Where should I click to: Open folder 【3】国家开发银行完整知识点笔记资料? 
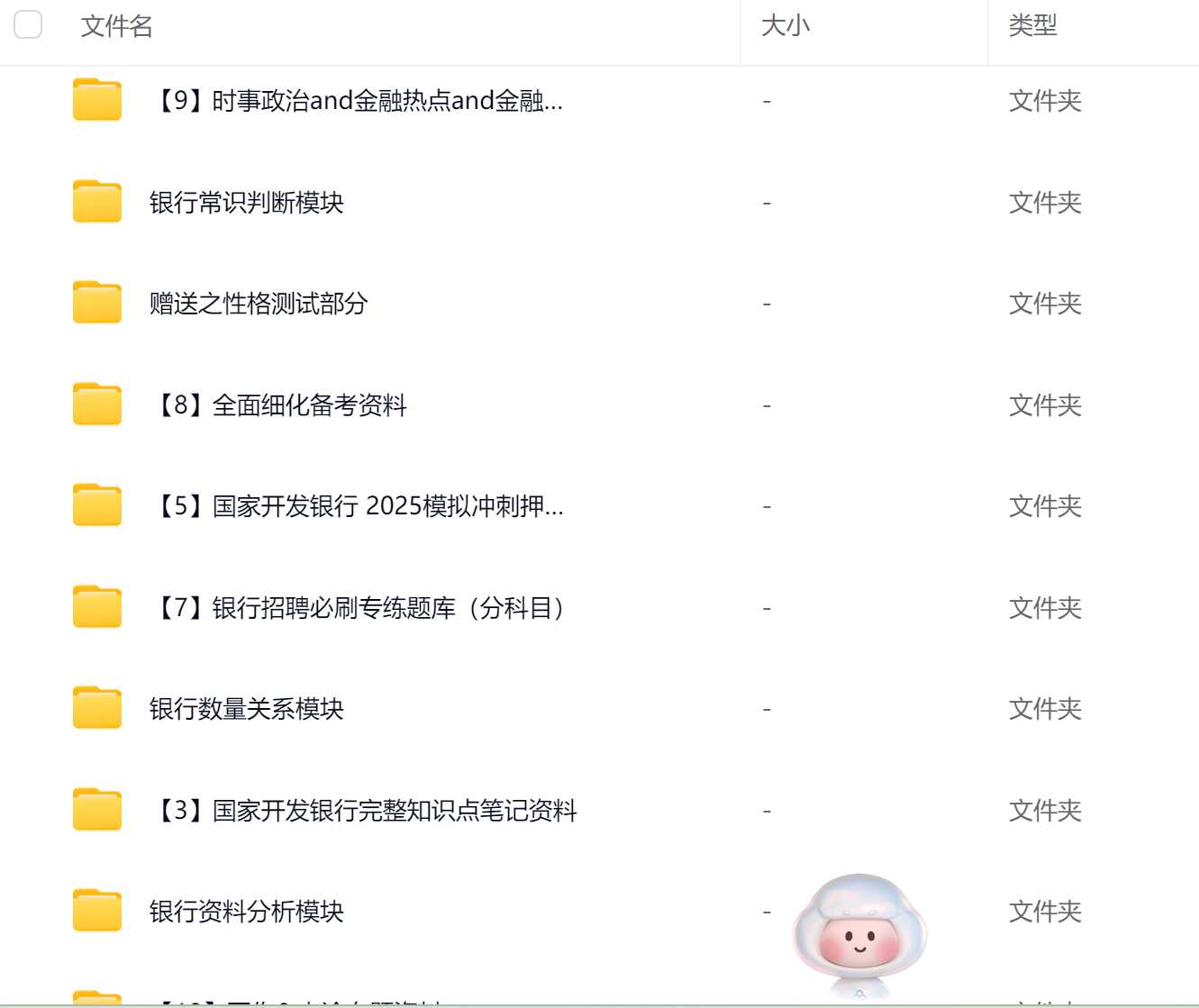tap(364, 811)
